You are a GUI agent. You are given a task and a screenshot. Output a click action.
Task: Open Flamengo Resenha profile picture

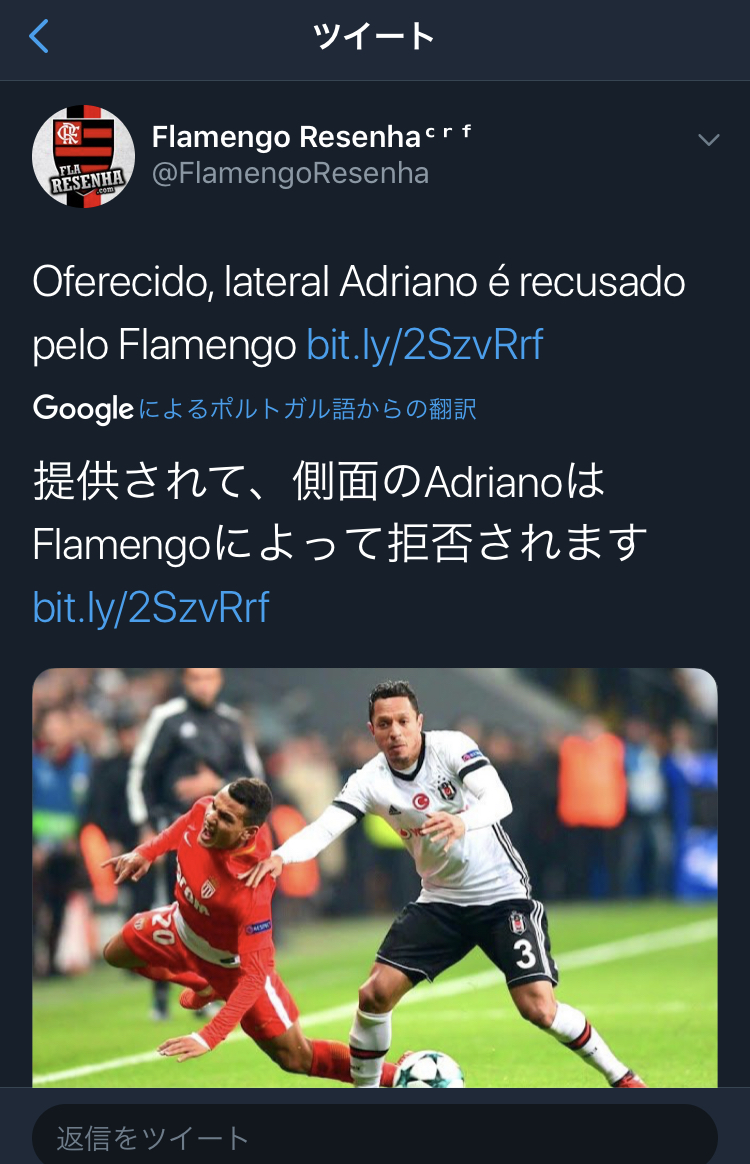click(83, 156)
